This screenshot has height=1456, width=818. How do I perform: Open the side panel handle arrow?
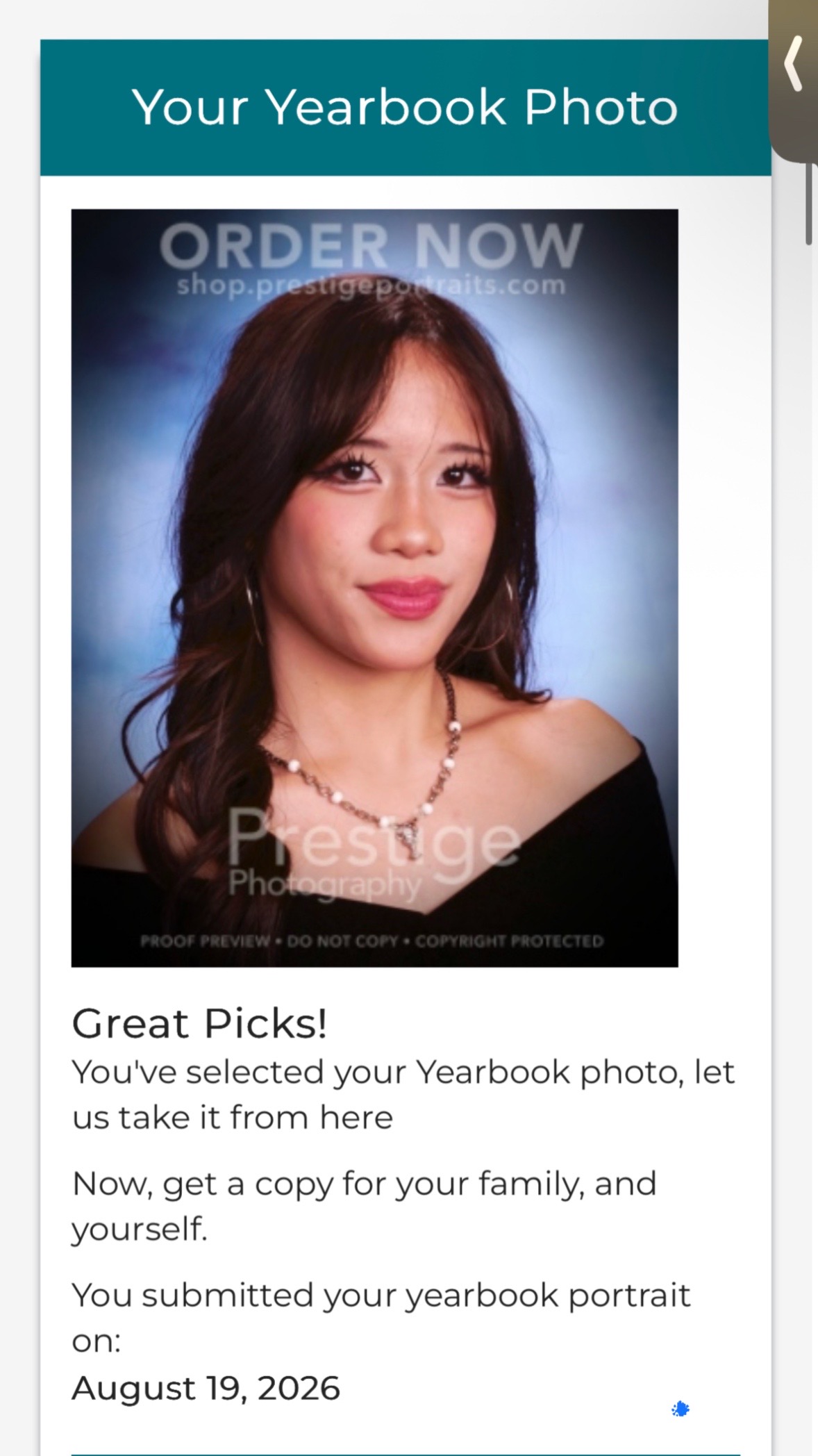[x=793, y=65]
